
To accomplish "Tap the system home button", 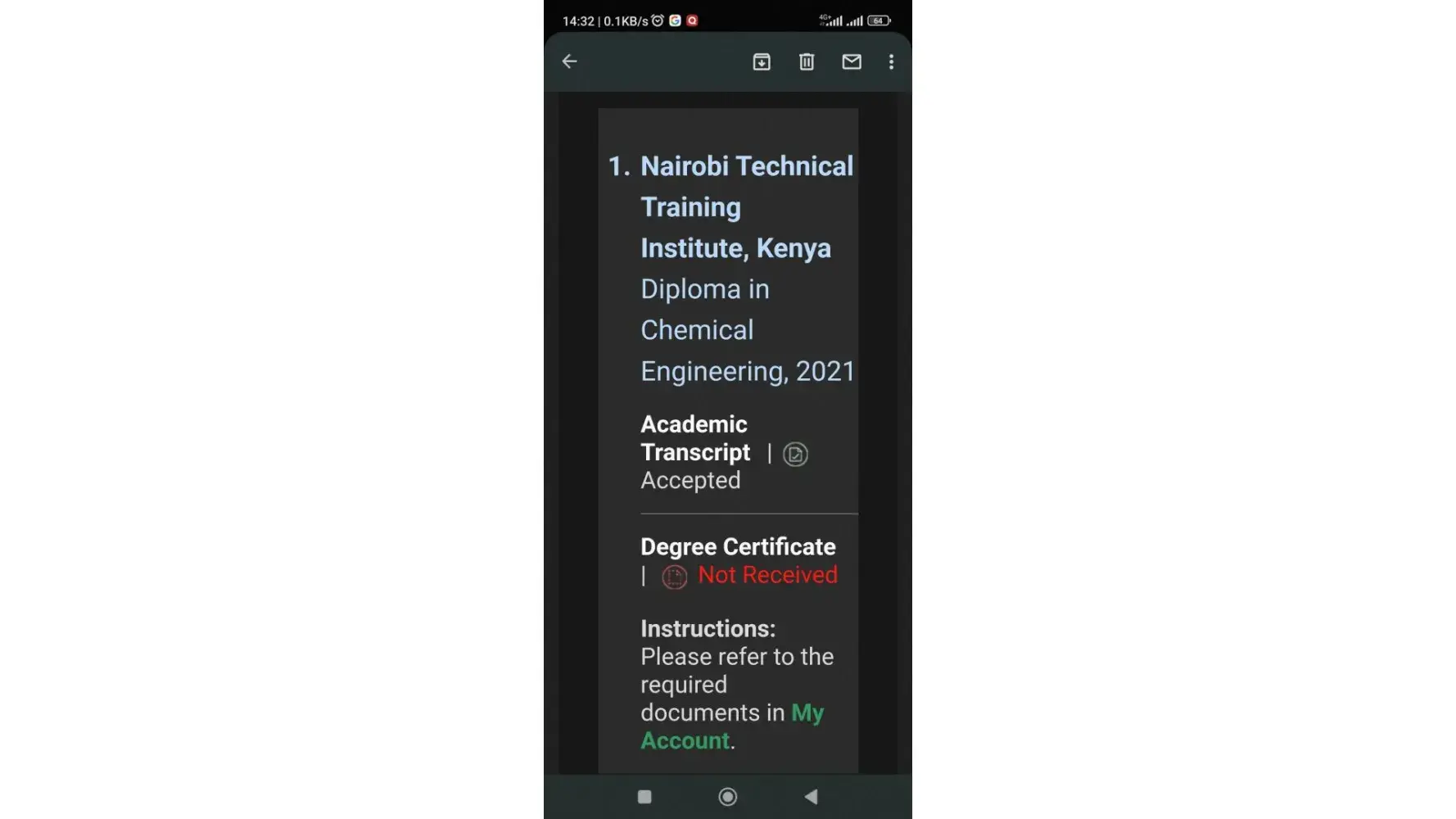I will pyautogui.click(x=727, y=797).
